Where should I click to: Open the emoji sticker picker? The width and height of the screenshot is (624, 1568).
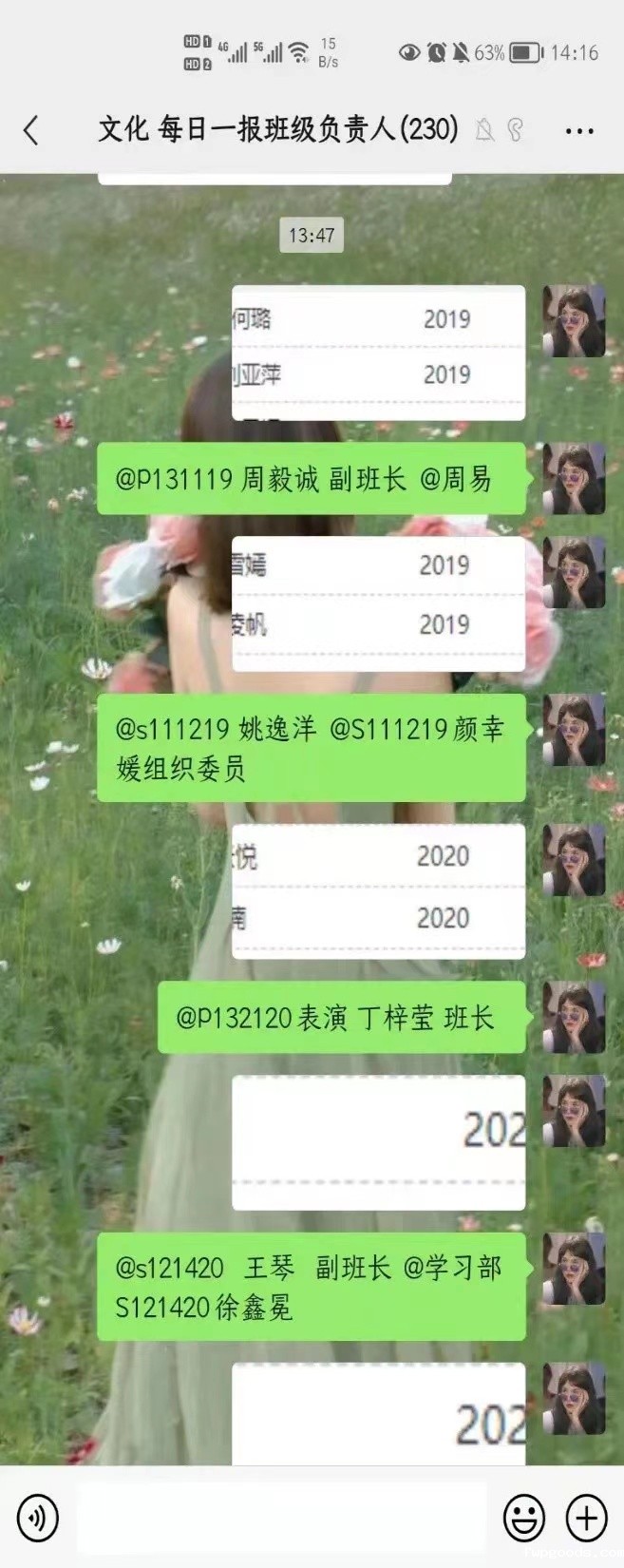pos(523,1518)
